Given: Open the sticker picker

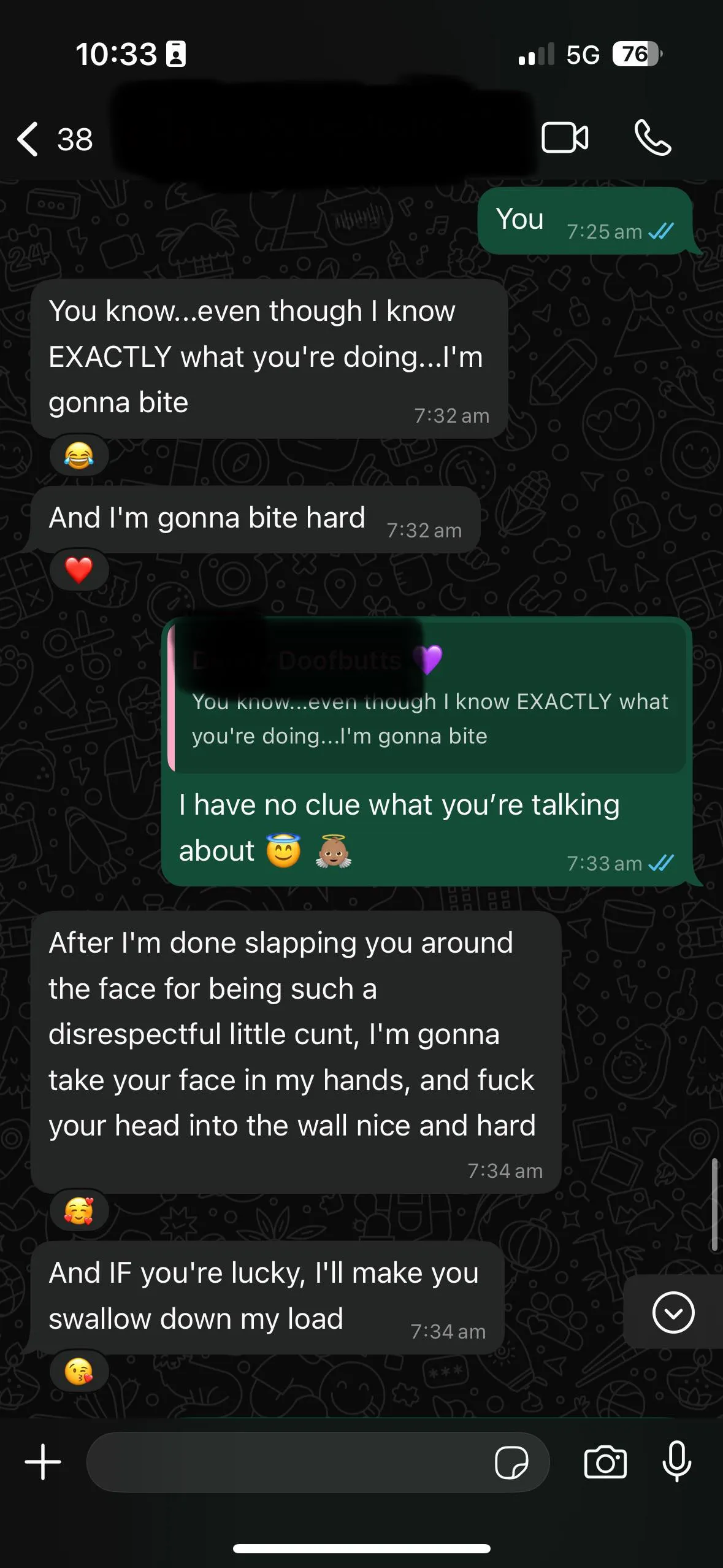Looking at the screenshot, I should 511,1463.
